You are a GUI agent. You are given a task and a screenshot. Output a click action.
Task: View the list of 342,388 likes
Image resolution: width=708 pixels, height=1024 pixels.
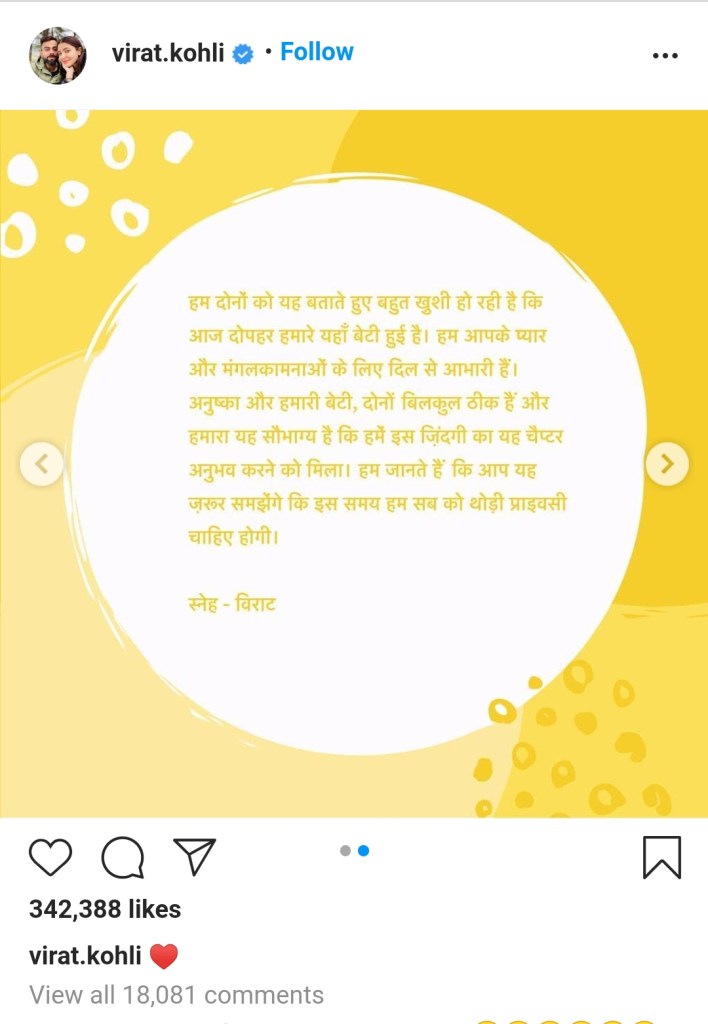tap(105, 909)
